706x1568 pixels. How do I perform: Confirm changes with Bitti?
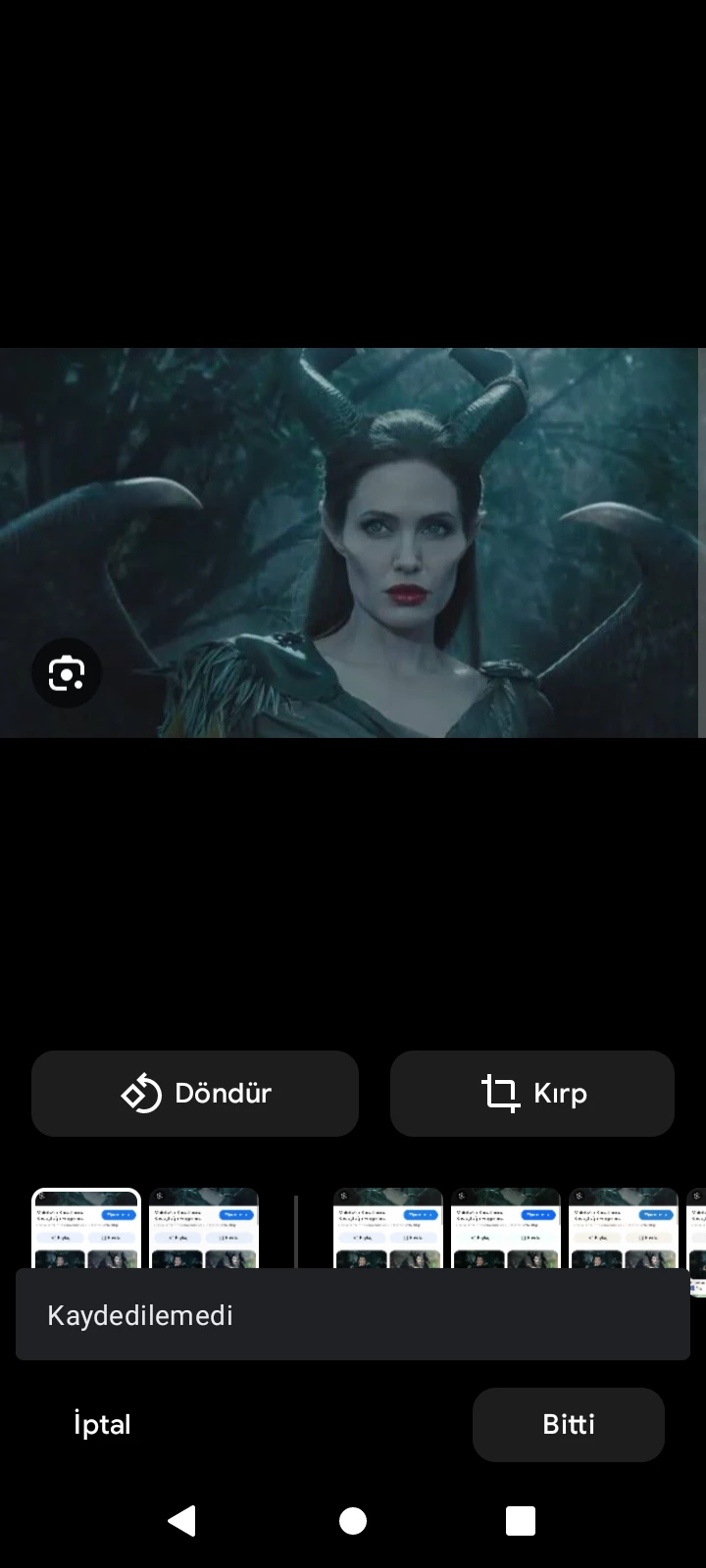pyautogui.click(x=569, y=1424)
